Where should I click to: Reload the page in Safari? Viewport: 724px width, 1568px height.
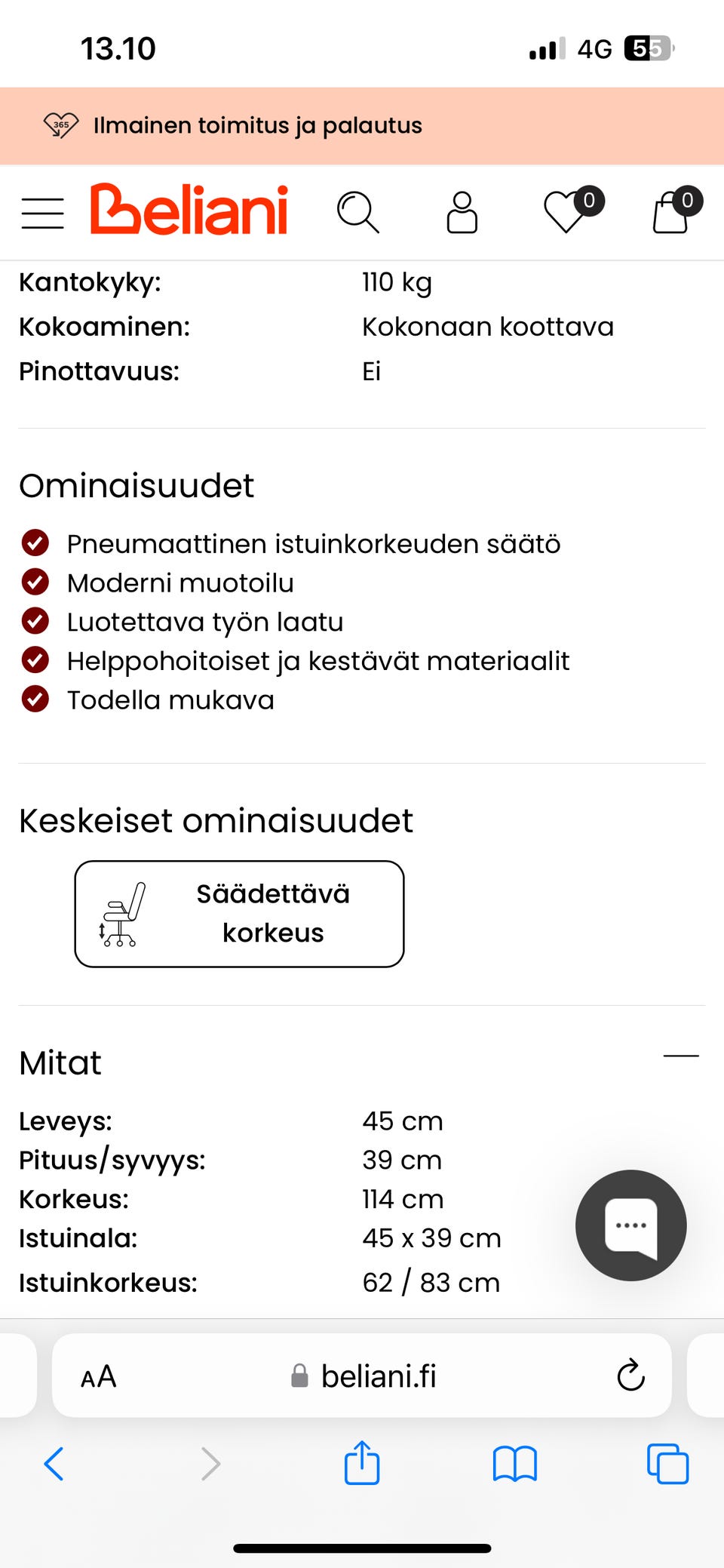630,1375
